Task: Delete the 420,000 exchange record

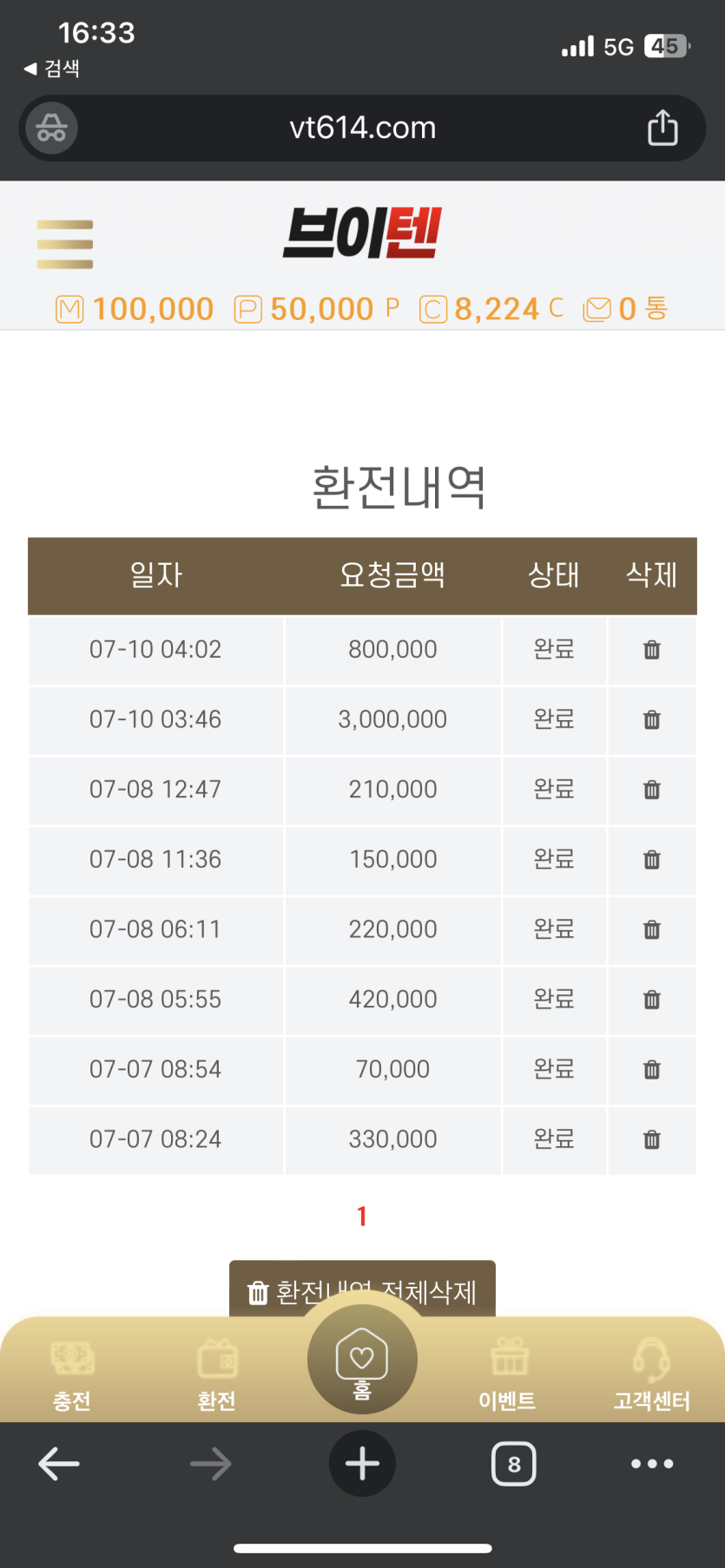Action: [x=652, y=1000]
